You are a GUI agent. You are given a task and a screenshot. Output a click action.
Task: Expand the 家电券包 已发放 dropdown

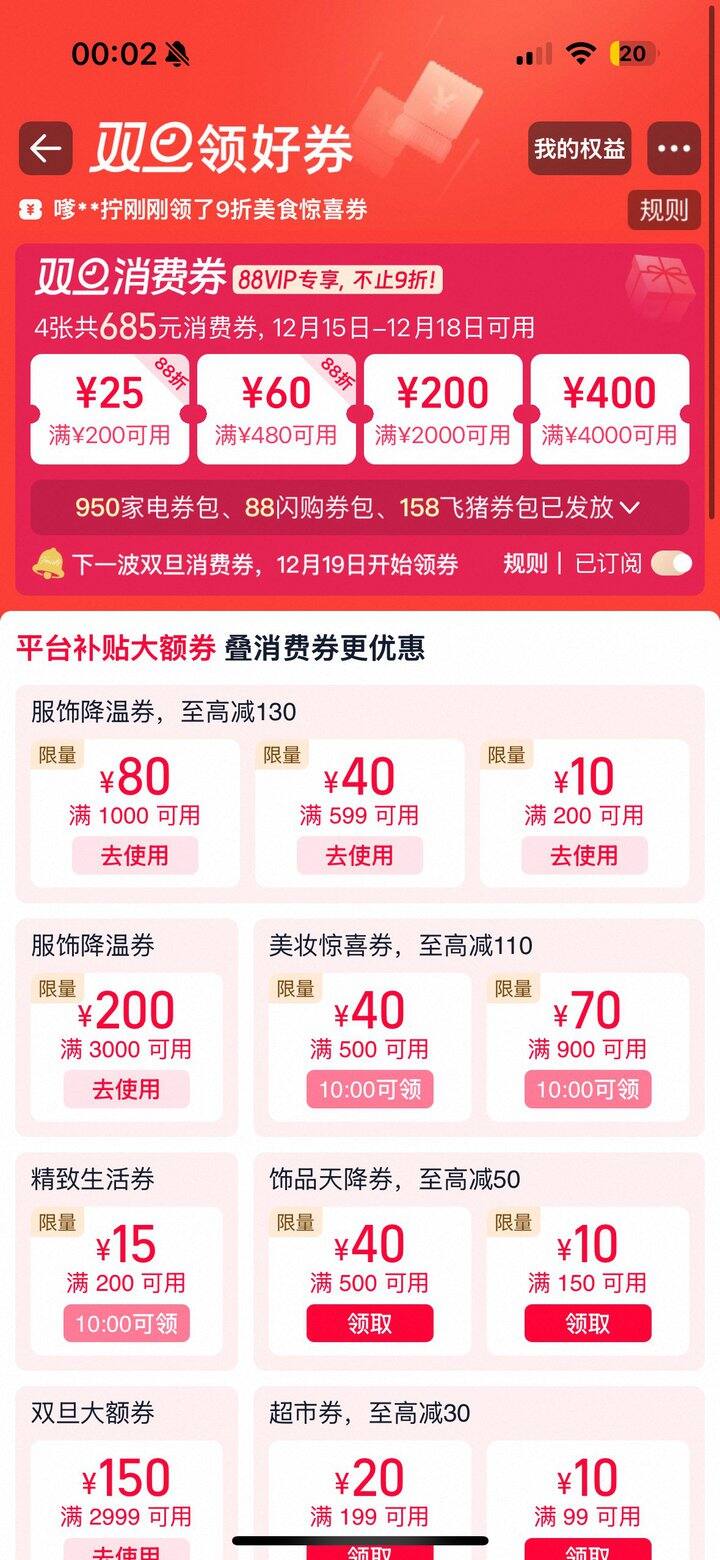click(x=628, y=508)
